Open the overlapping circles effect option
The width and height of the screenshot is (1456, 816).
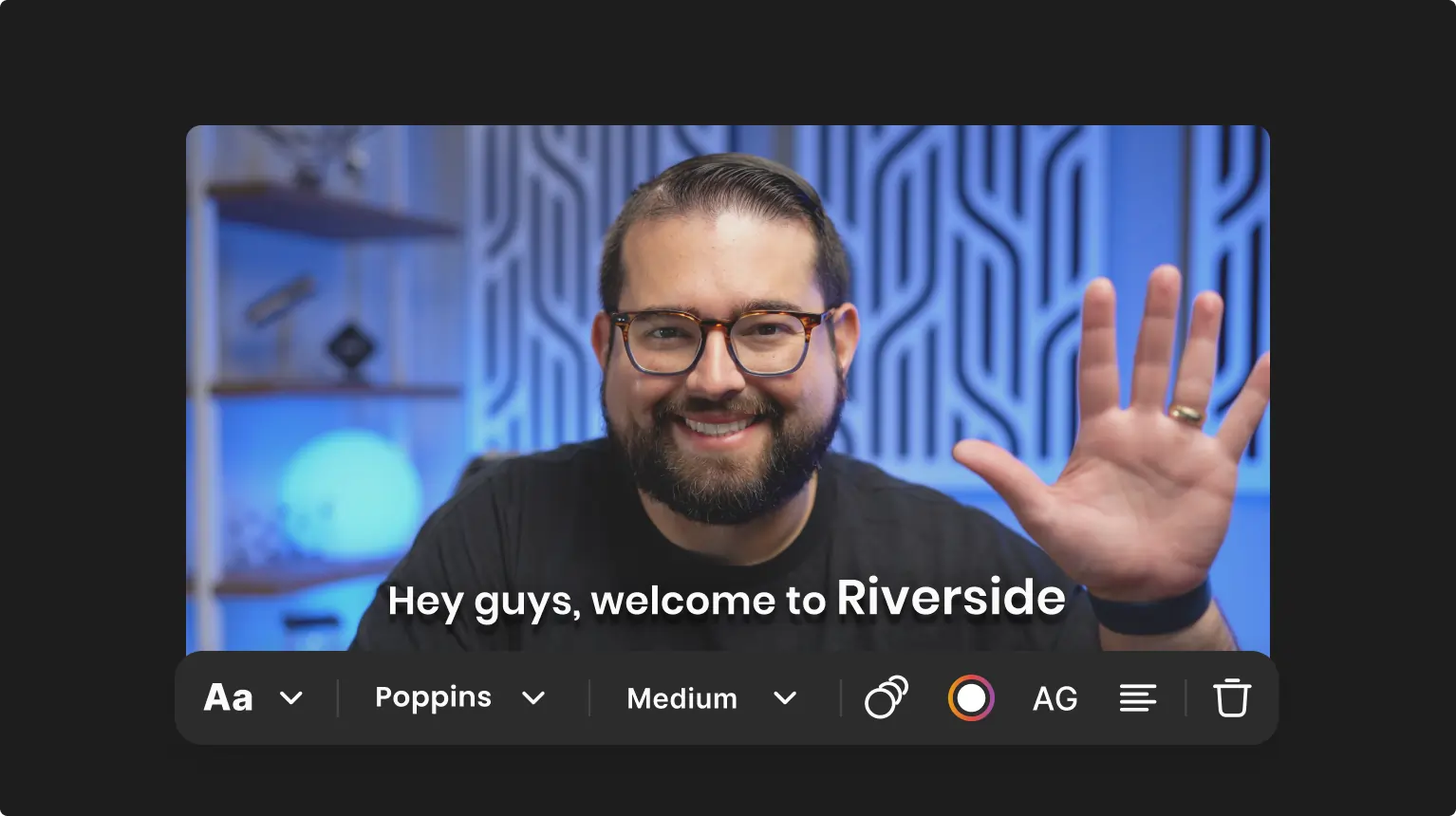coord(886,697)
